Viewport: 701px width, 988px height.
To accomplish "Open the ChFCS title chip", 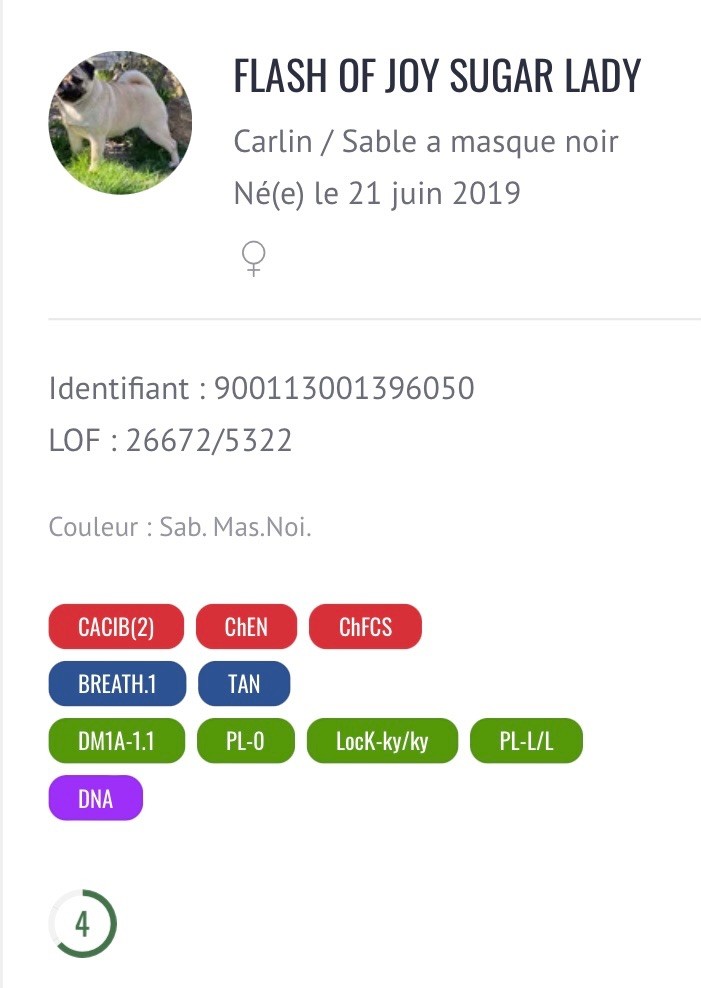I will click(365, 628).
